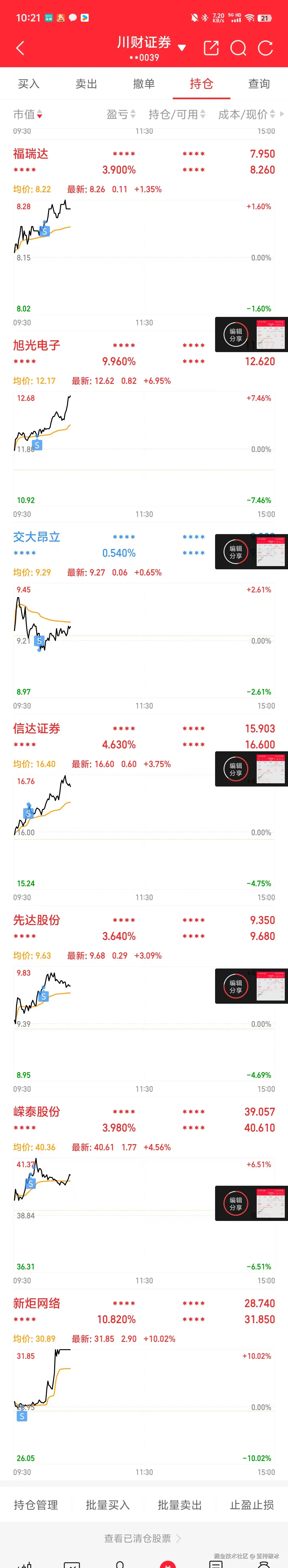Sort holdings by 市值

point(27,115)
